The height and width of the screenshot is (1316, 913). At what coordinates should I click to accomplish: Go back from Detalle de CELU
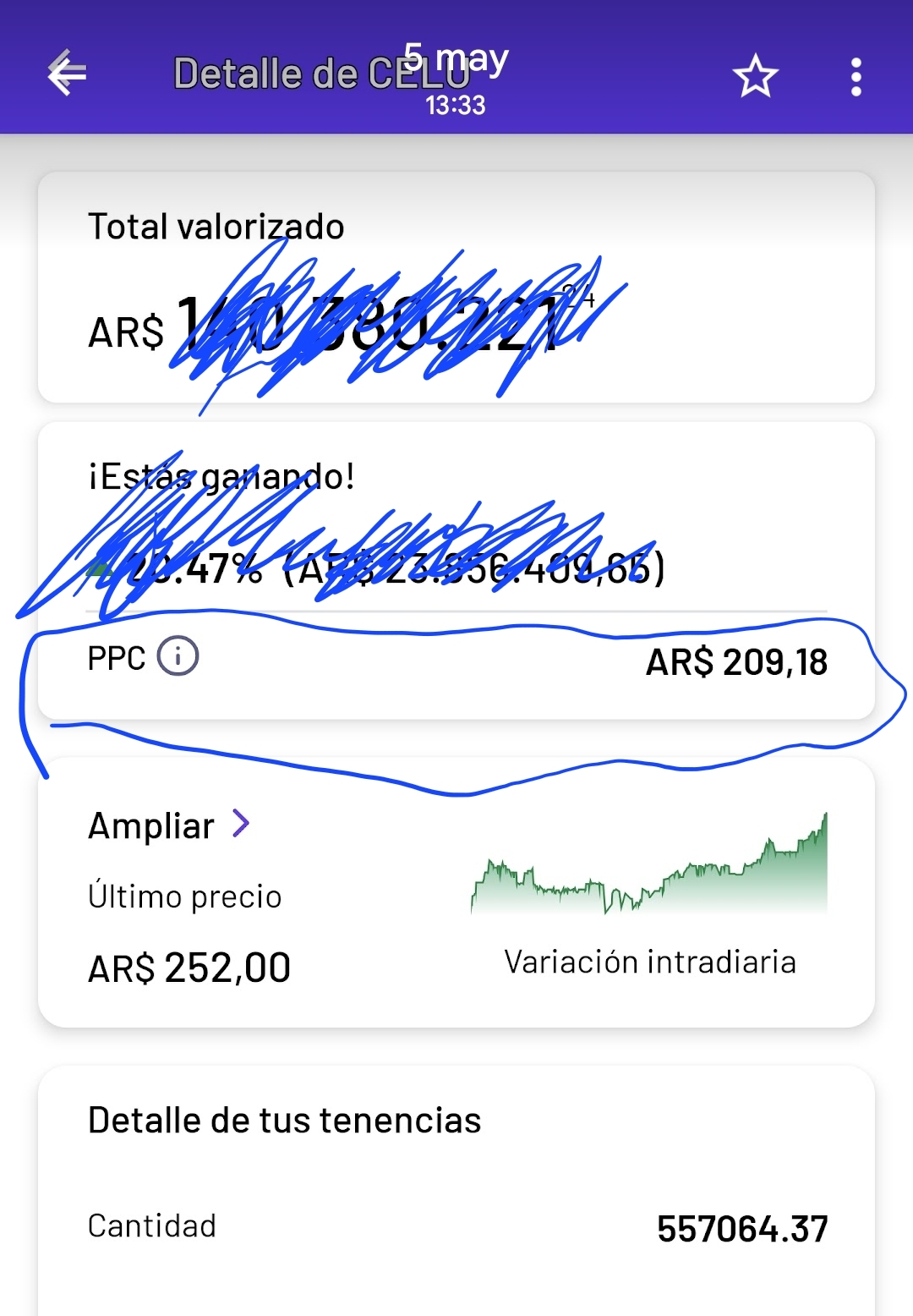click(x=67, y=74)
